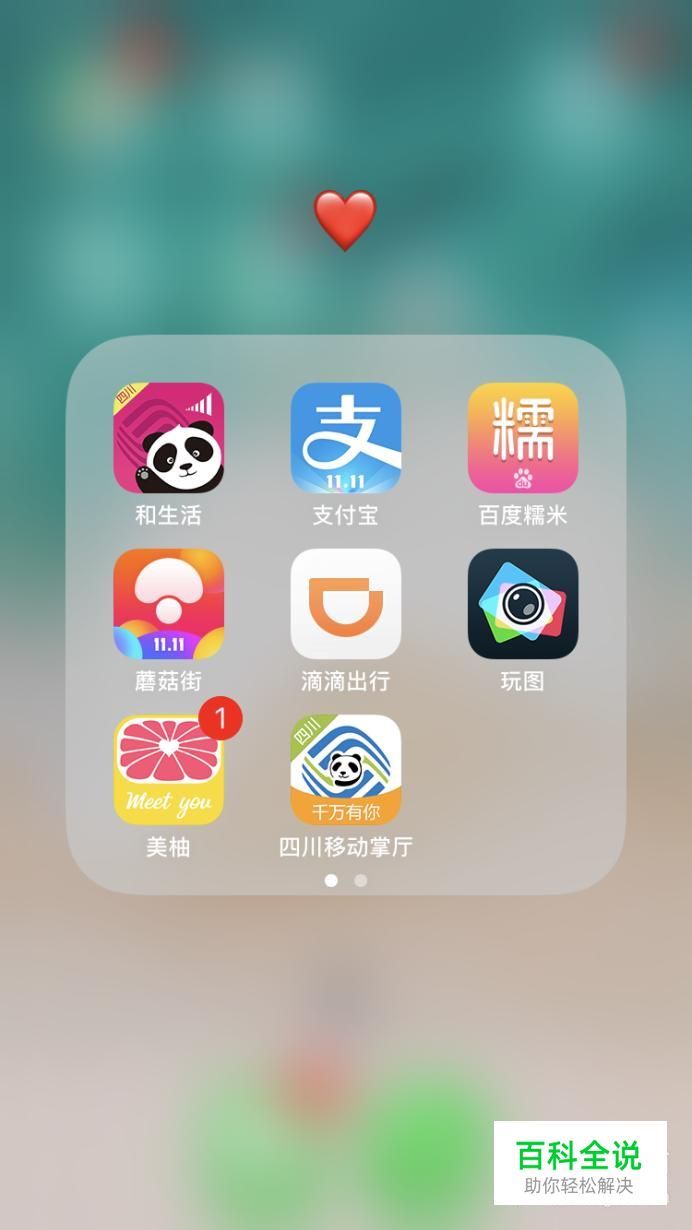The height and width of the screenshot is (1230, 692).
Task: Launch 支付宝 (Alipay)
Action: tap(345, 438)
